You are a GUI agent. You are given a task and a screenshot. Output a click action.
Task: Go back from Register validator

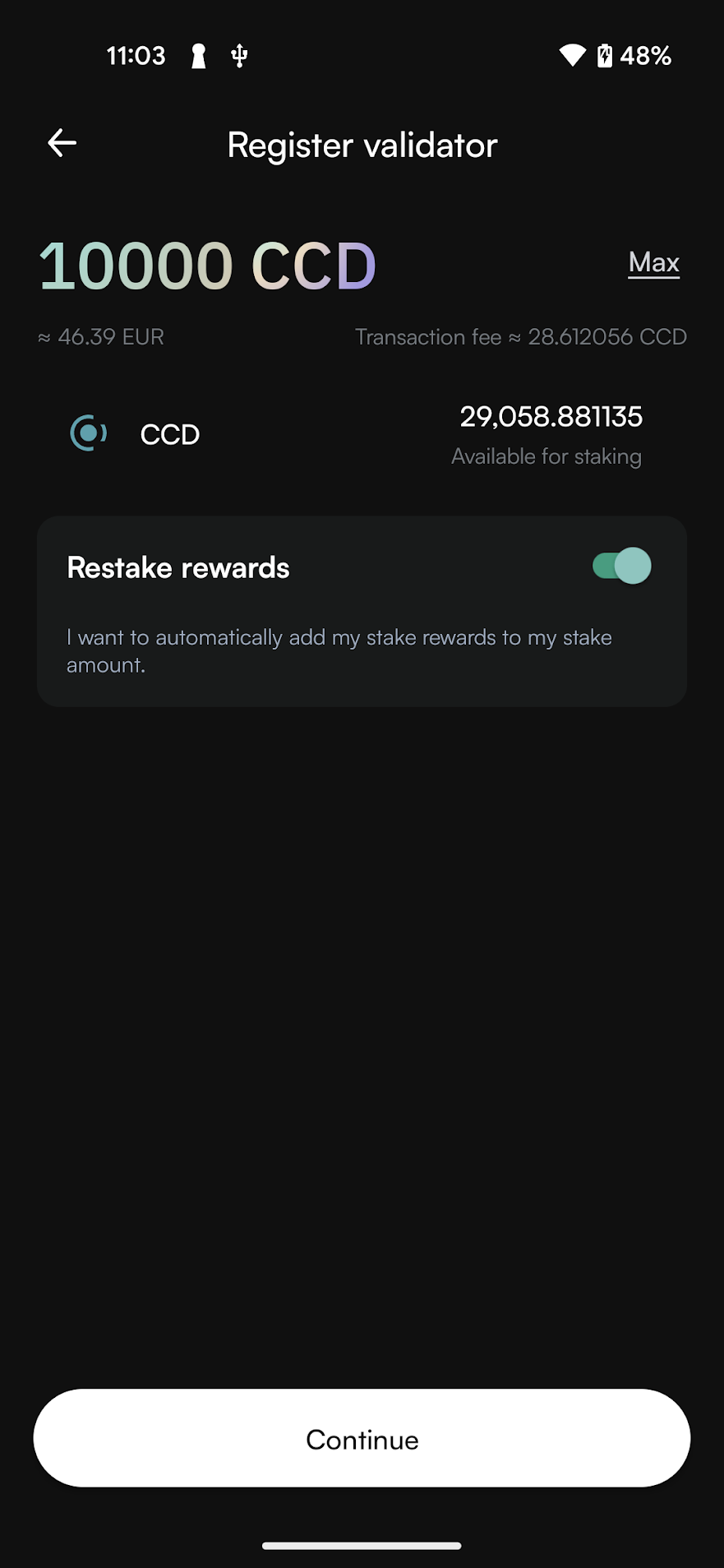[x=62, y=143]
